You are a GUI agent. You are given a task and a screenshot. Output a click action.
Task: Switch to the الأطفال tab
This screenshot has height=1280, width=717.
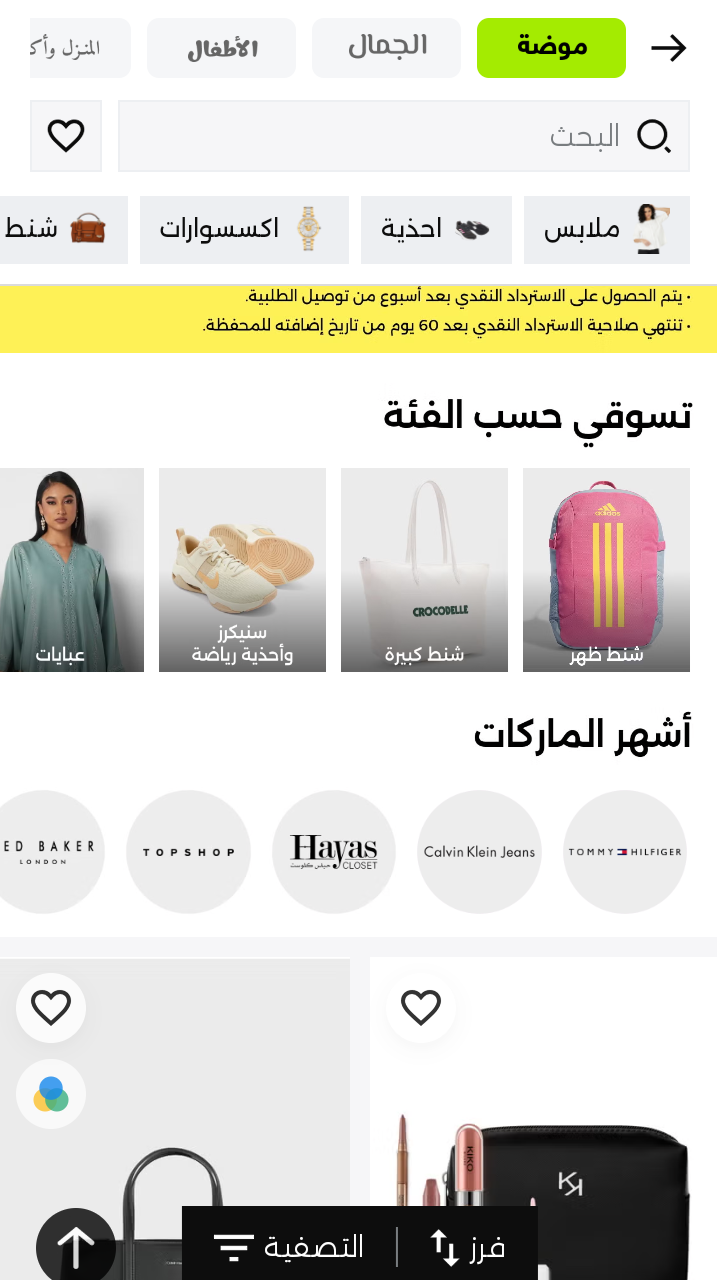click(221, 48)
